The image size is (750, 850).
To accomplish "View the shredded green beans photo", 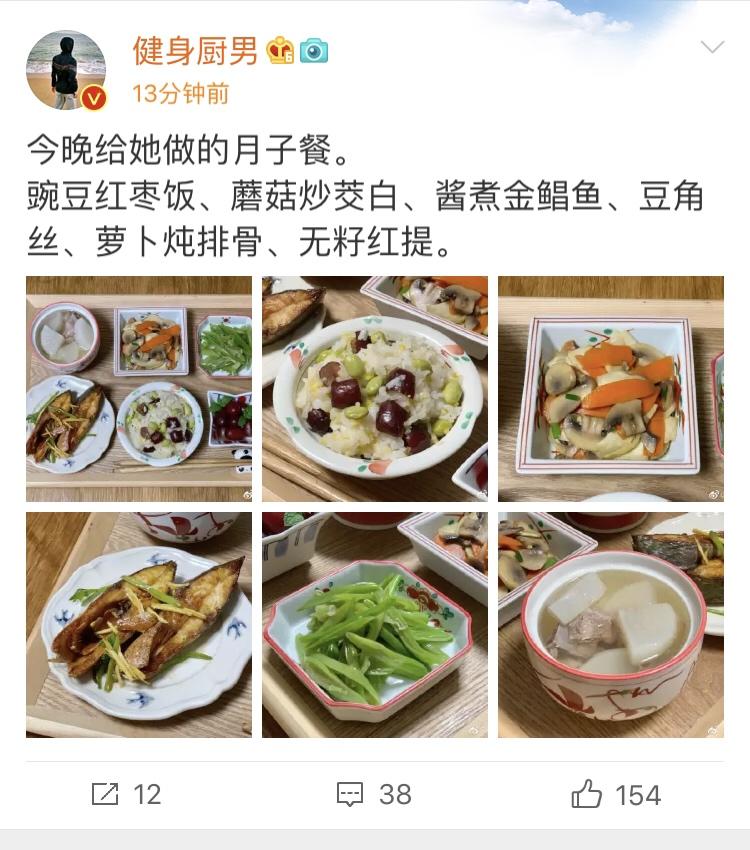I will [x=375, y=624].
